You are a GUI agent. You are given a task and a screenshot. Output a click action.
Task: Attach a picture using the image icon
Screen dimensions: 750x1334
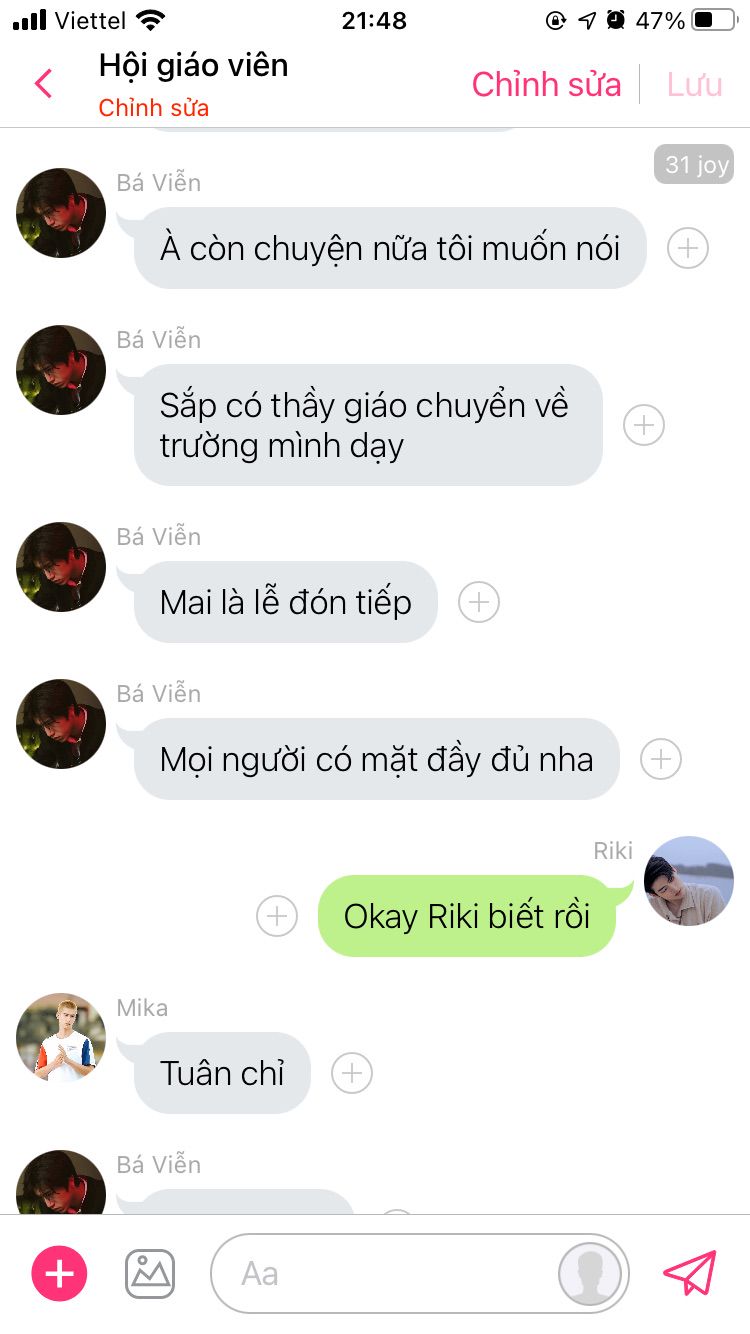point(150,1274)
